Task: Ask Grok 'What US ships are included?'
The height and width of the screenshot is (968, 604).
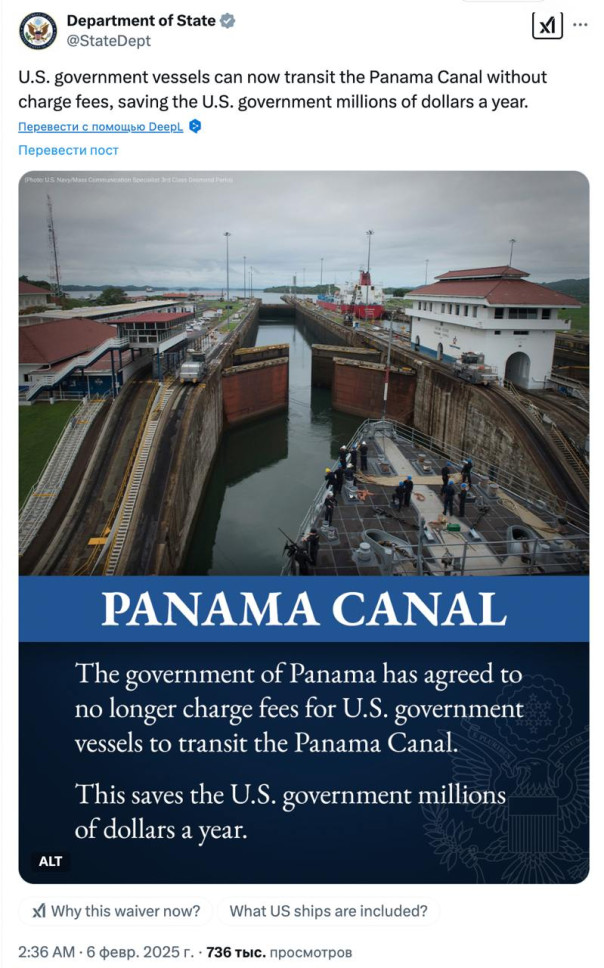Action: (x=328, y=911)
